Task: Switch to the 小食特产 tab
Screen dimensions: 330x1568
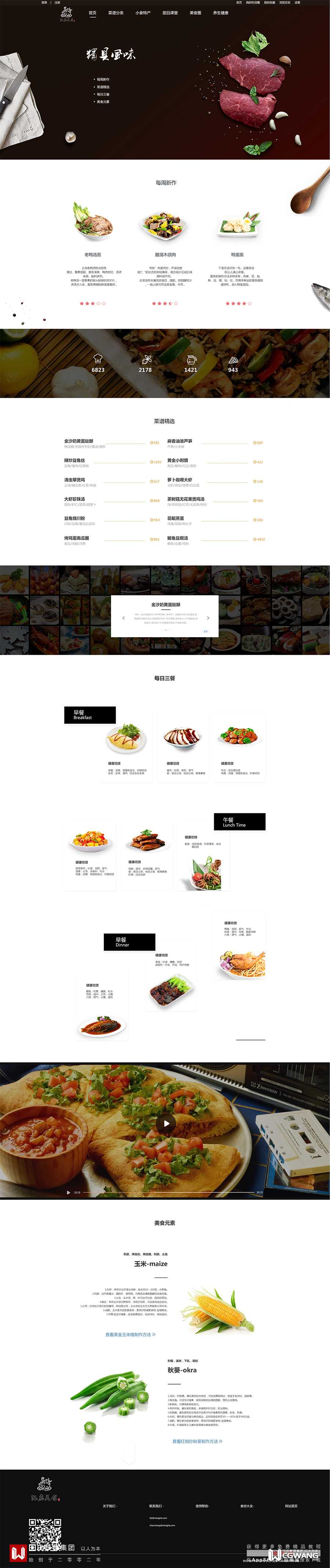Action: pyautogui.click(x=143, y=13)
